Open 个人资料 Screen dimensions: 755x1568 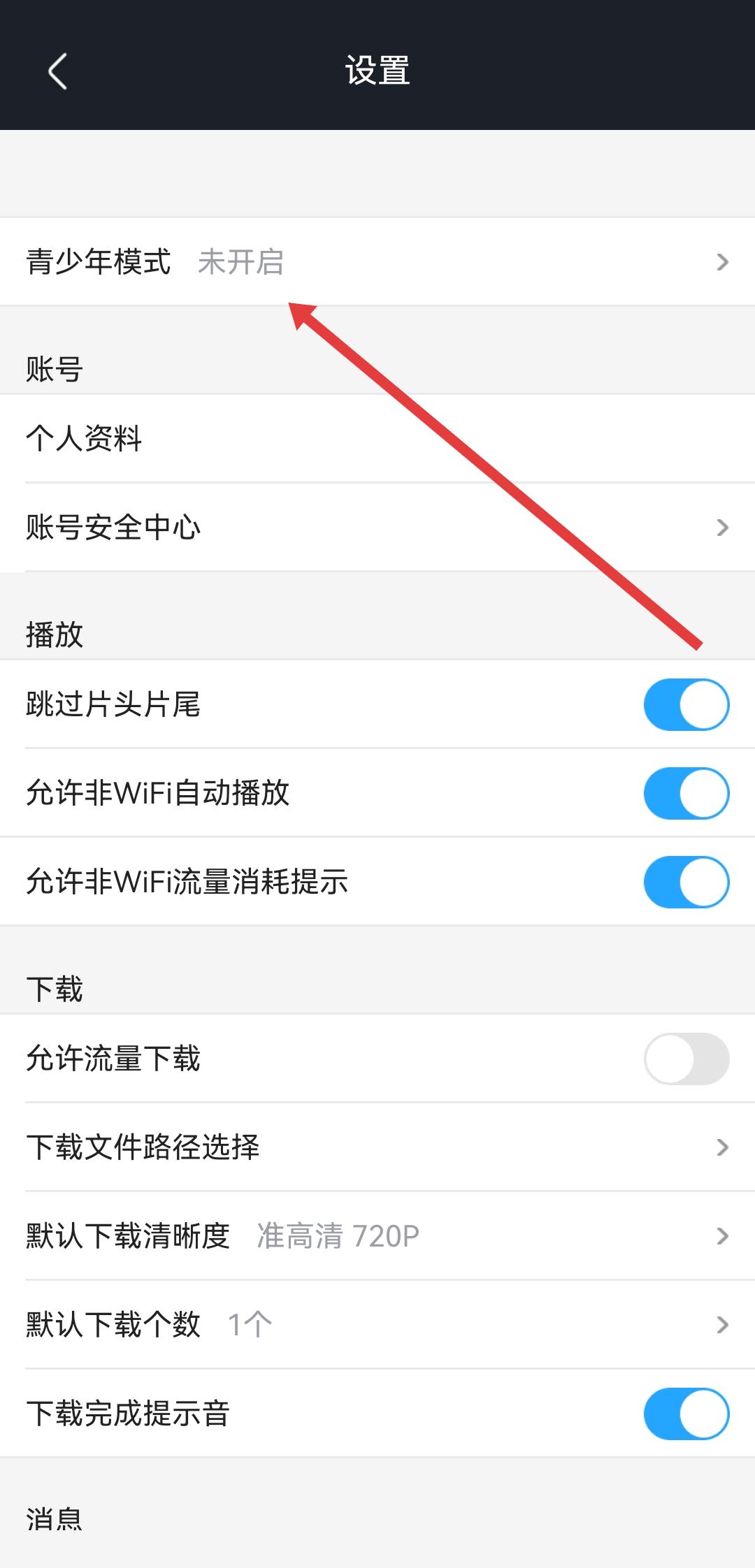(377, 439)
